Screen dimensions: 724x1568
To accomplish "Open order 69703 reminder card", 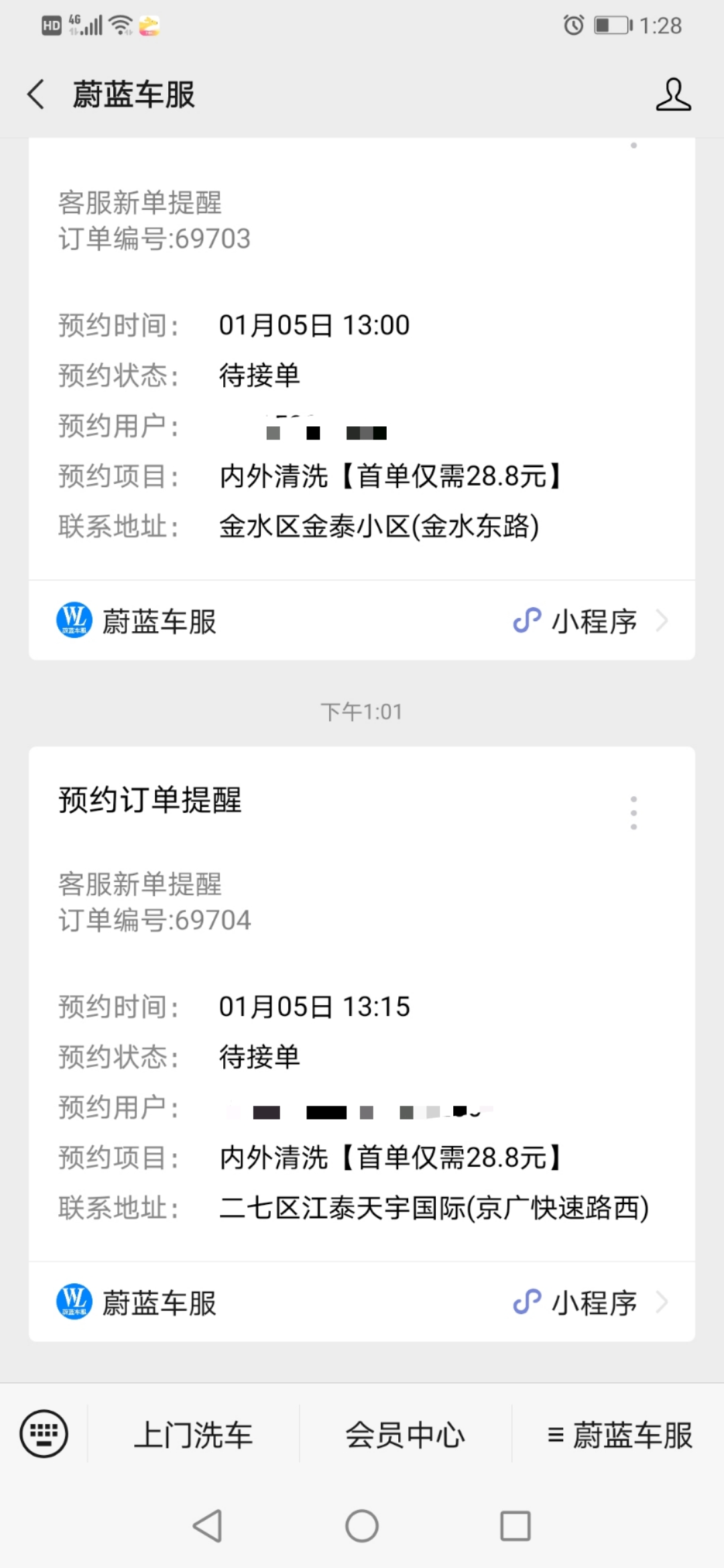I will pyautogui.click(x=362, y=358).
